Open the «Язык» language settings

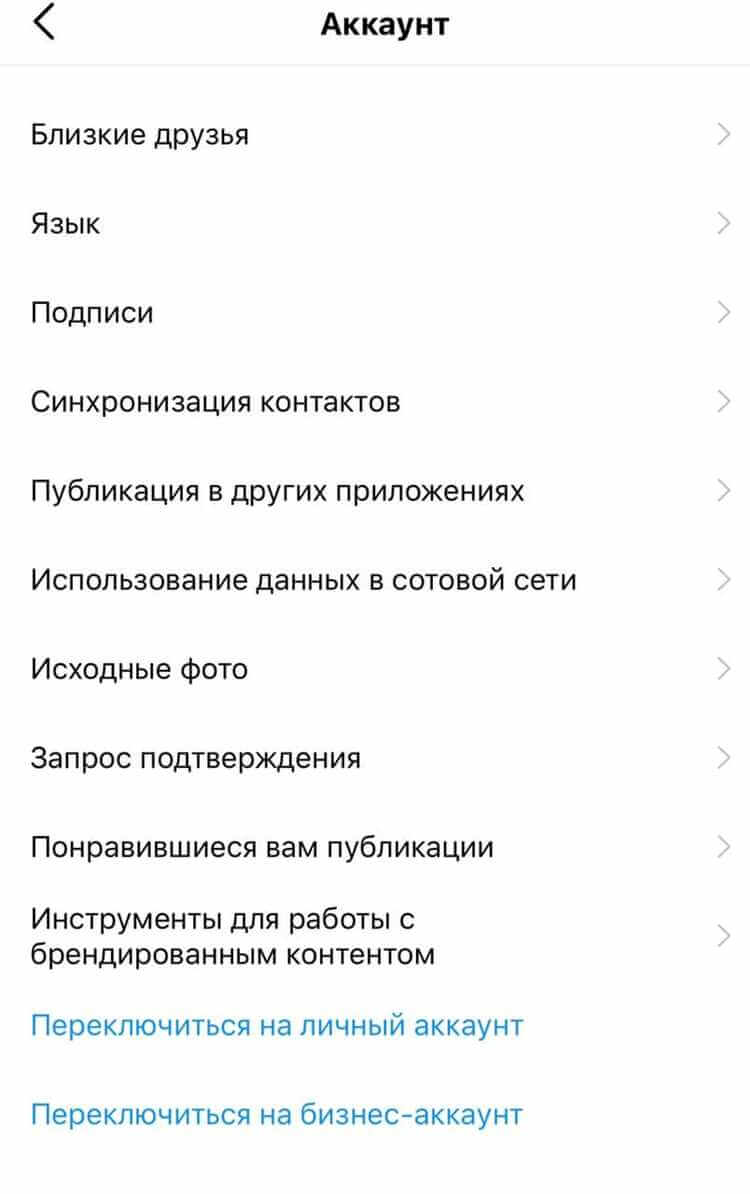[66, 223]
